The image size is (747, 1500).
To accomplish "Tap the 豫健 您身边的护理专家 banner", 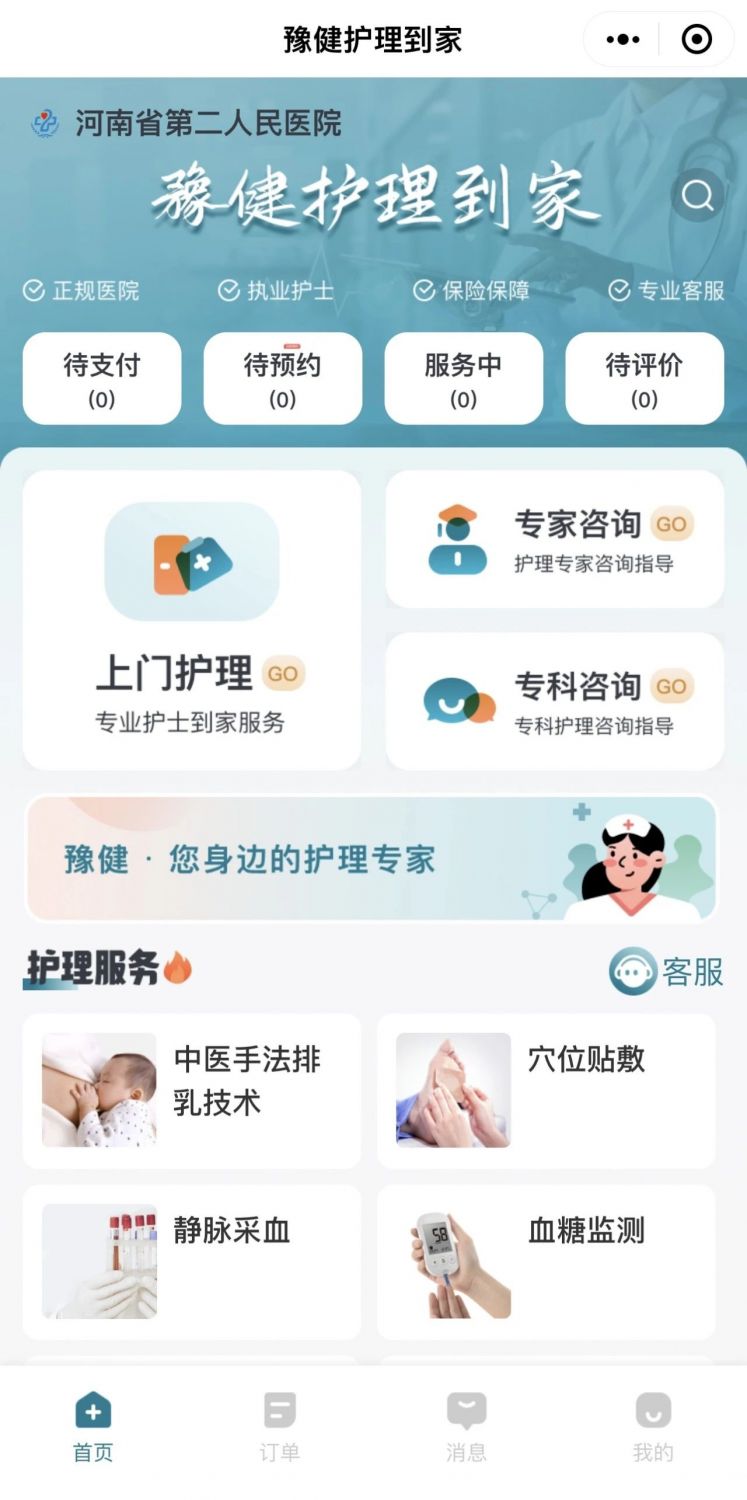I will pos(372,858).
